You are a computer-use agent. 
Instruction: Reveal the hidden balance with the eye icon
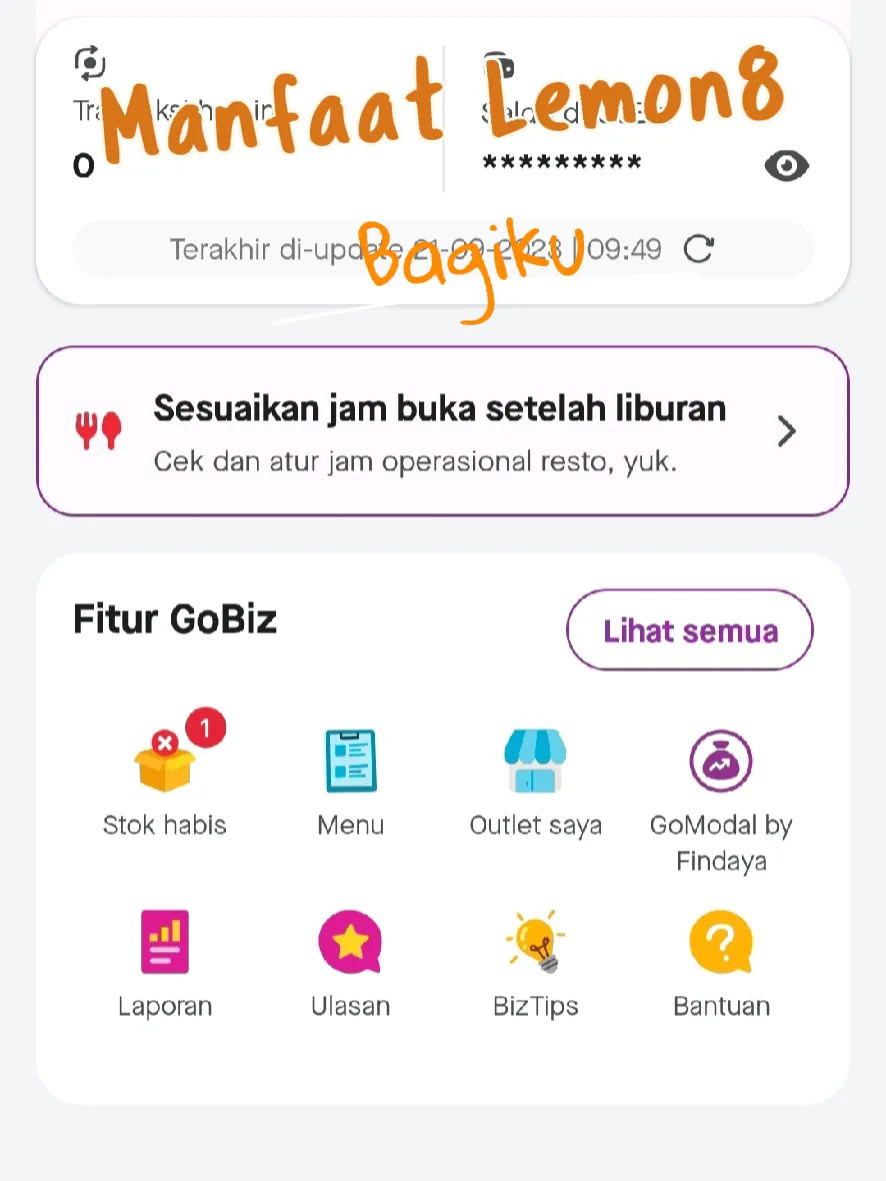pyautogui.click(x=787, y=165)
